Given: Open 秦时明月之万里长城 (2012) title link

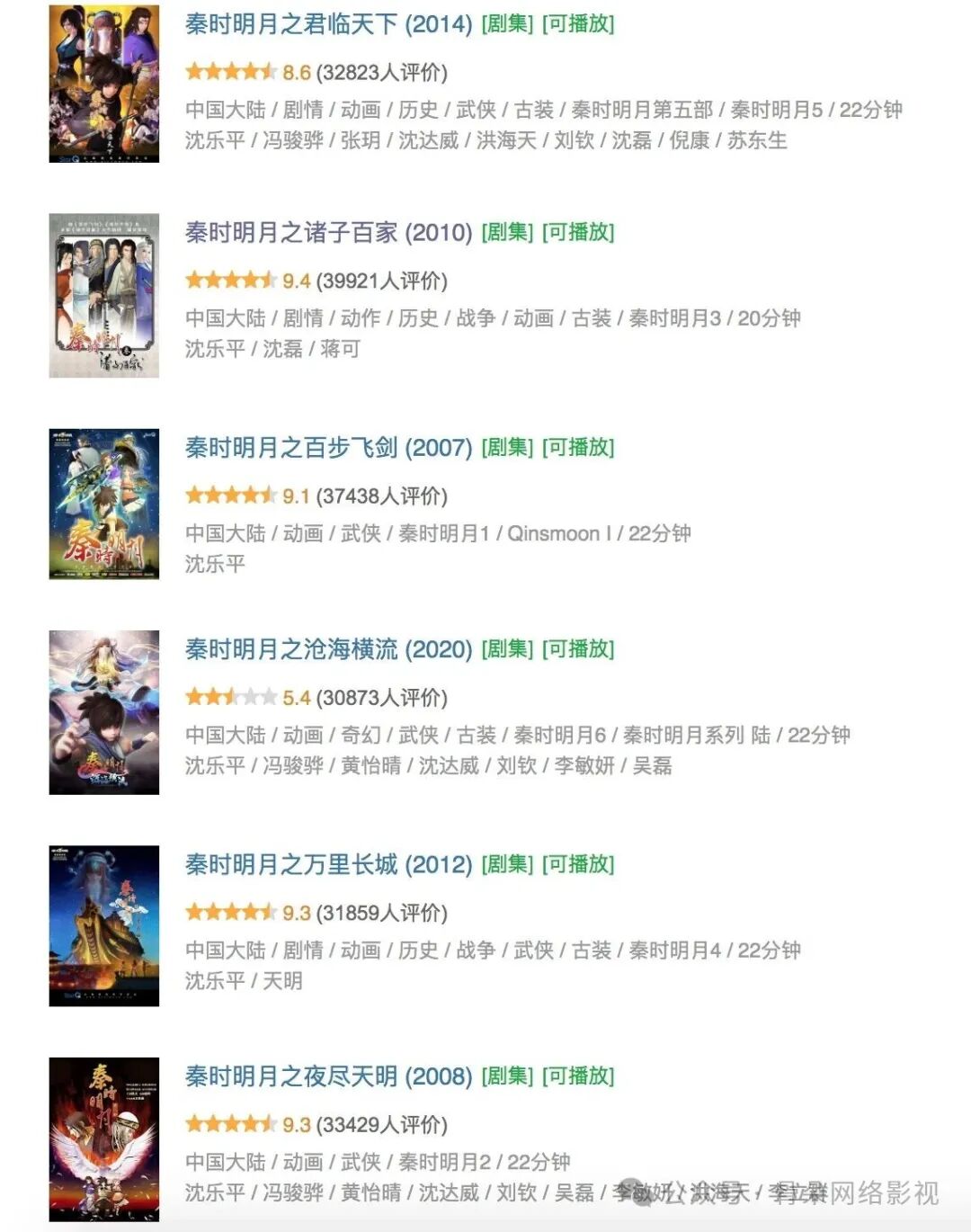Looking at the screenshot, I should pyautogui.click(x=328, y=865).
